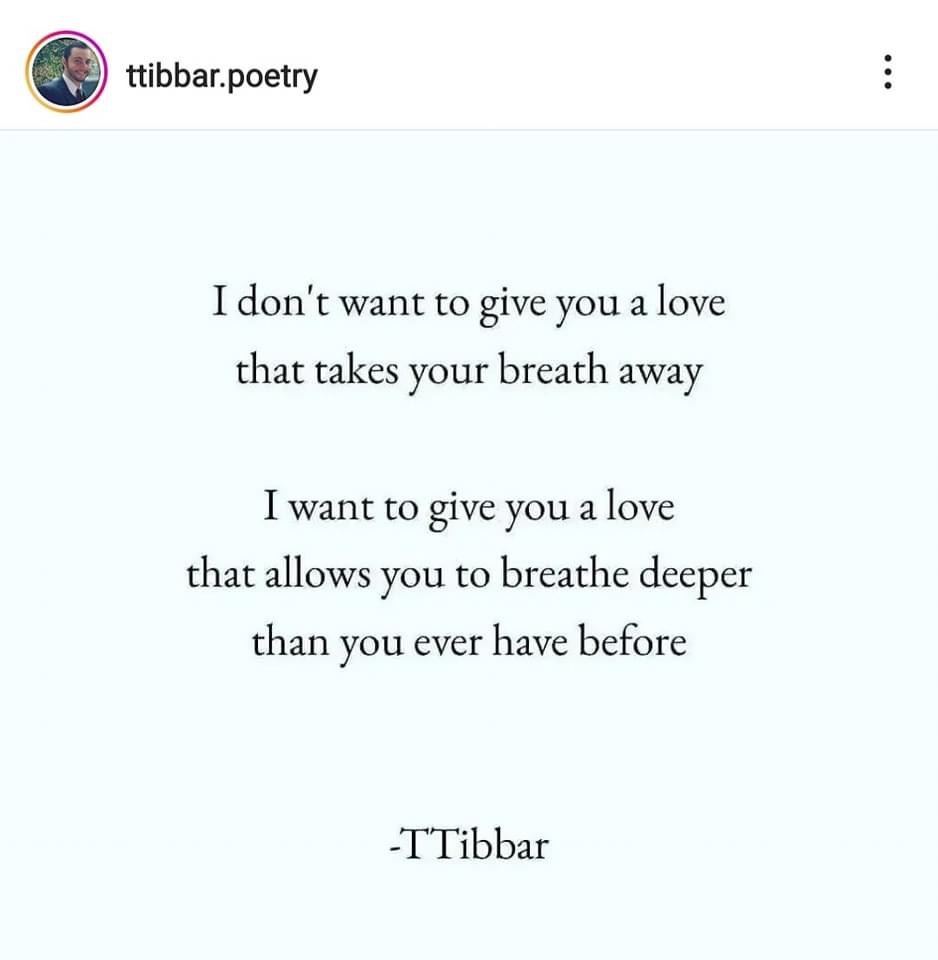Open ttibbar.poetry's profile picture story
938x960 pixels.
click(67, 74)
